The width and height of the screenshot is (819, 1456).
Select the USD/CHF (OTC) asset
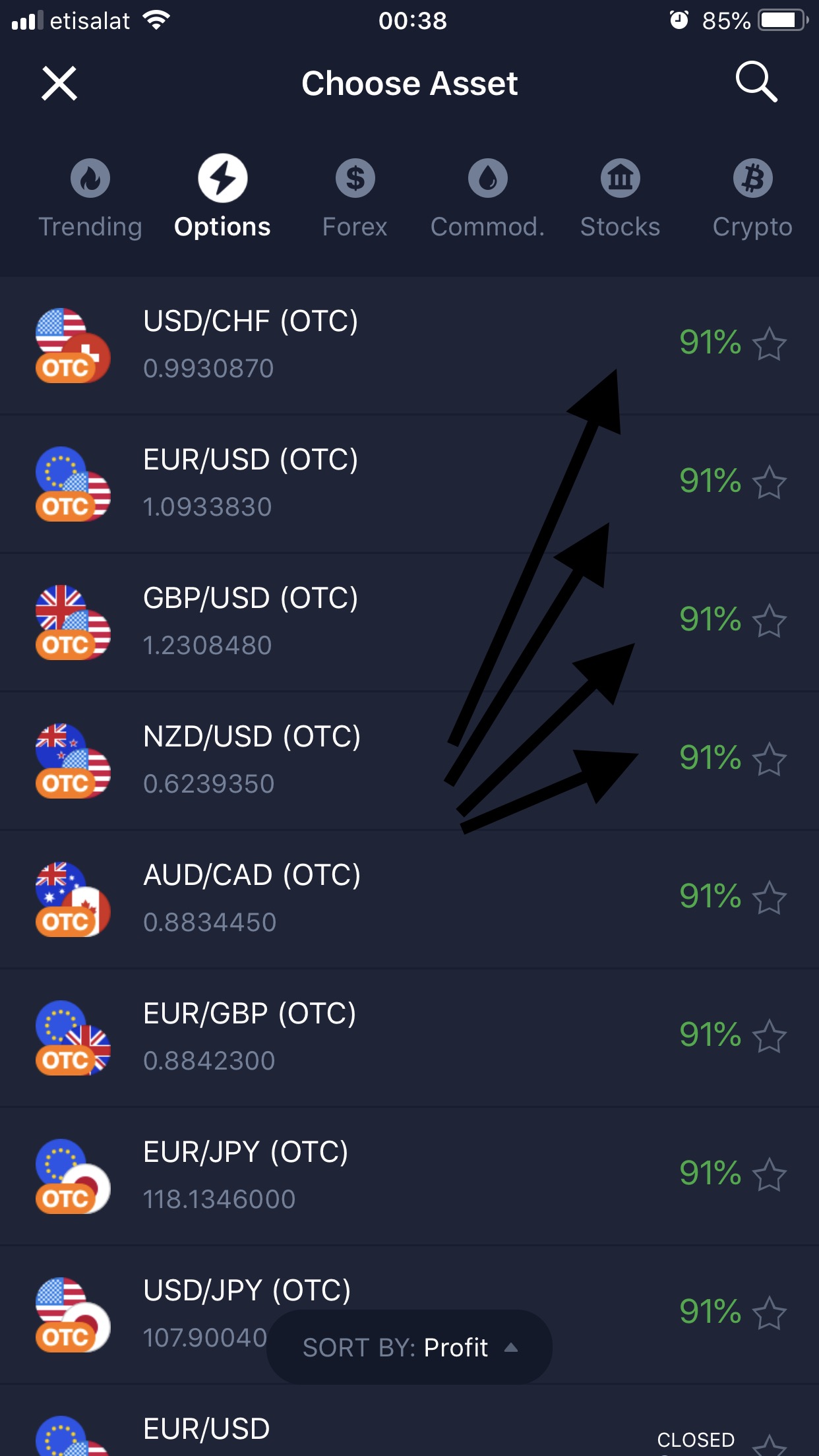(409, 345)
